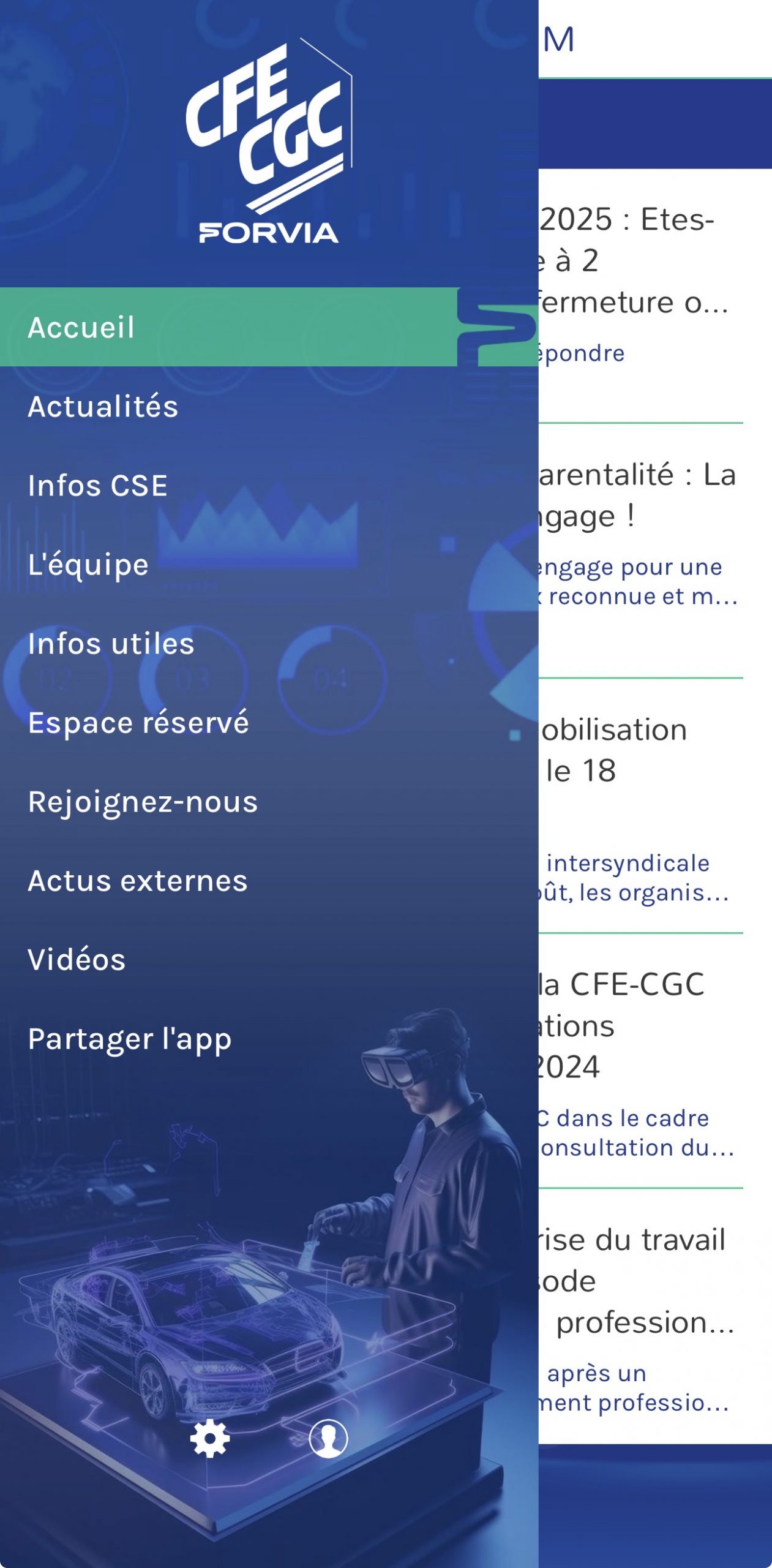Open the Actualités section
This screenshot has width=772, height=1568.
click(x=103, y=407)
